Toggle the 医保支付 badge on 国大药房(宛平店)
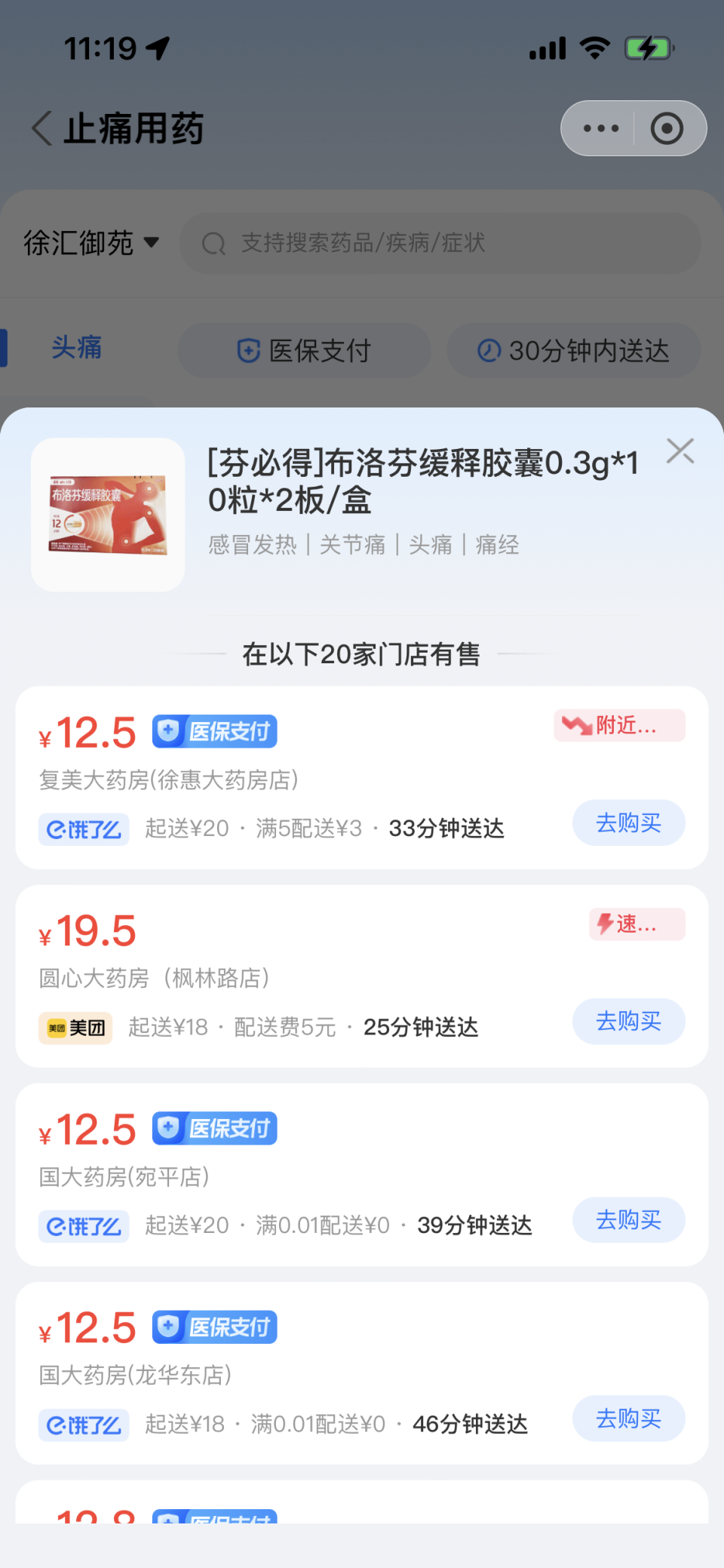 click(214, 1128)
